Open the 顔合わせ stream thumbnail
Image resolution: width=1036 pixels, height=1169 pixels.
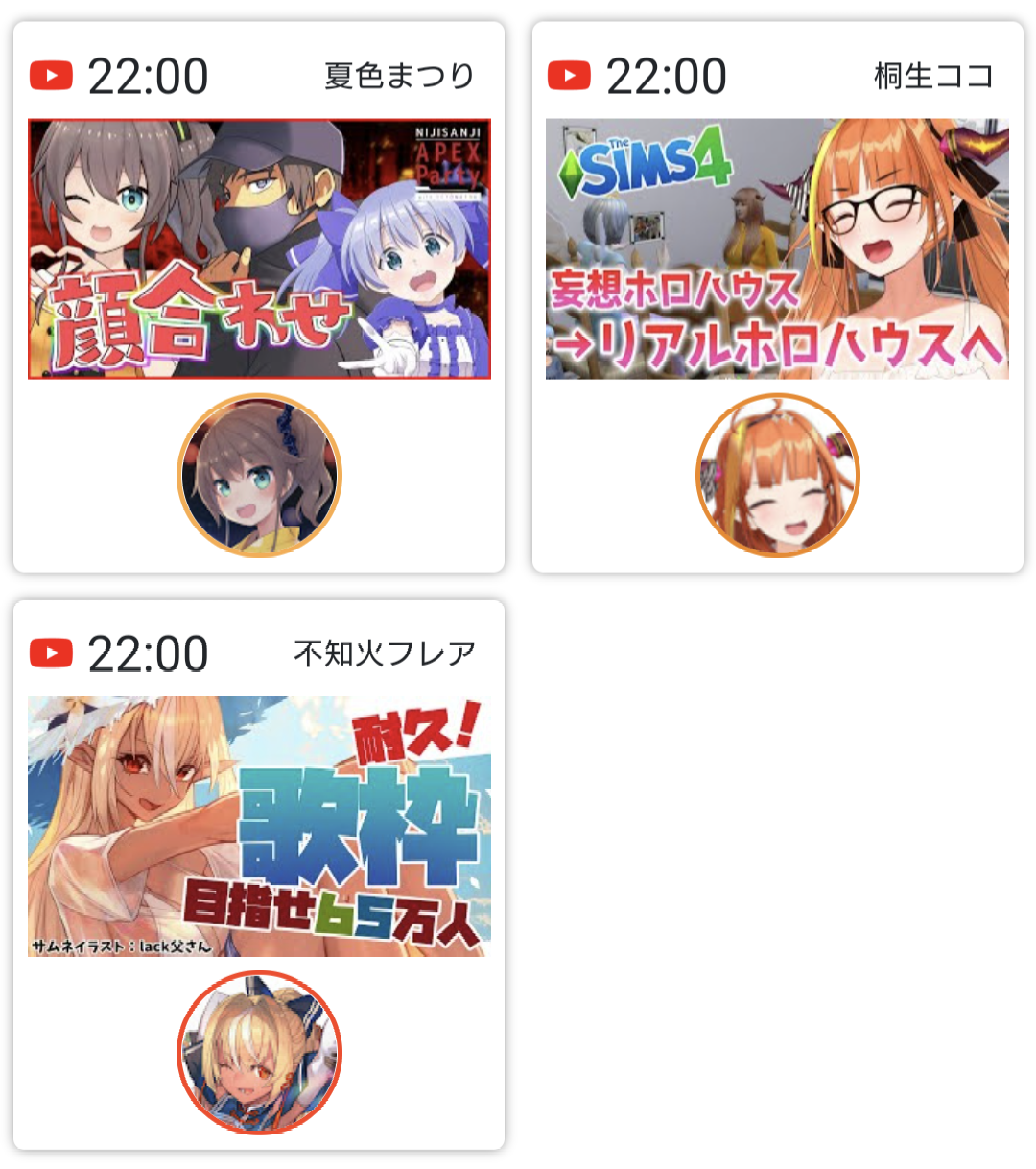tap(259, 249)
